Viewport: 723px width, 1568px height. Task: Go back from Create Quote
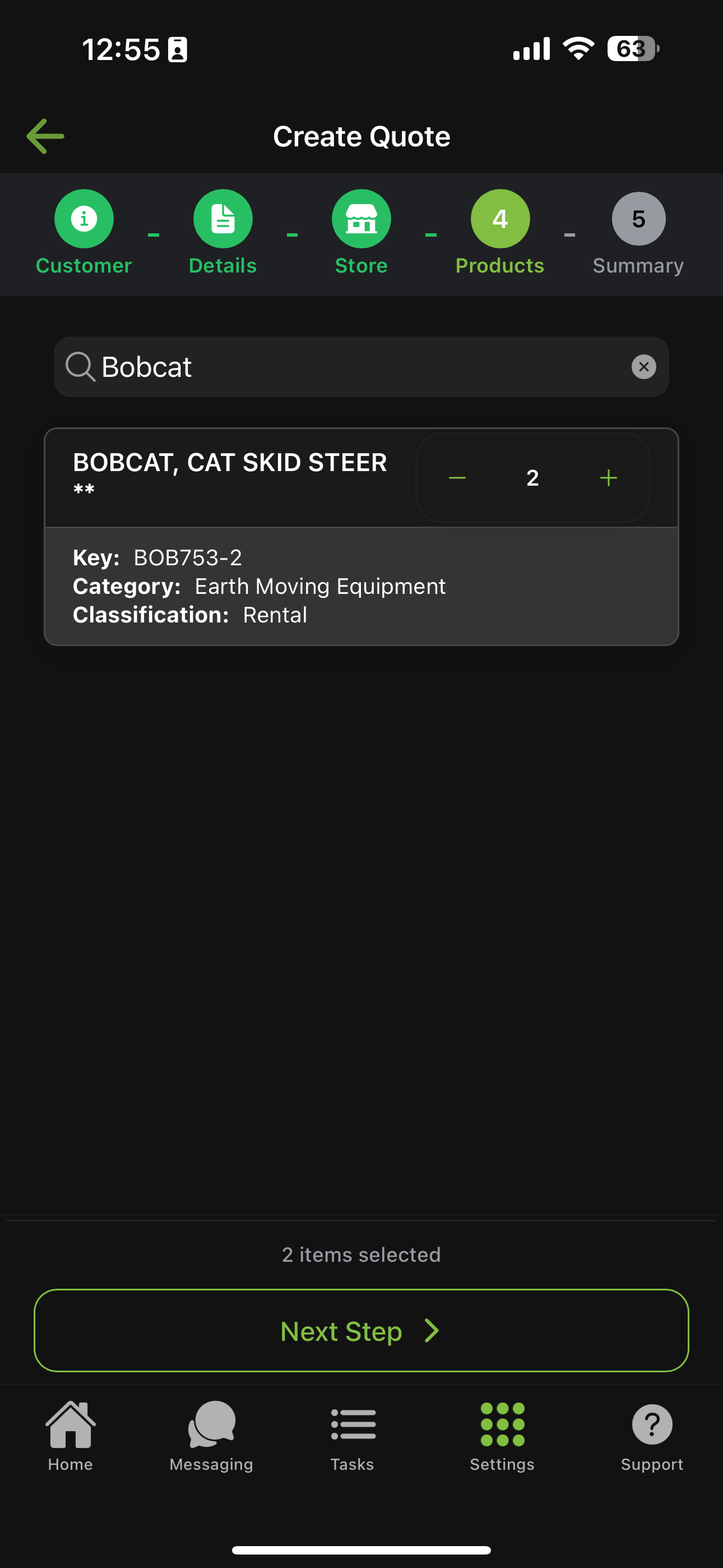45,136
